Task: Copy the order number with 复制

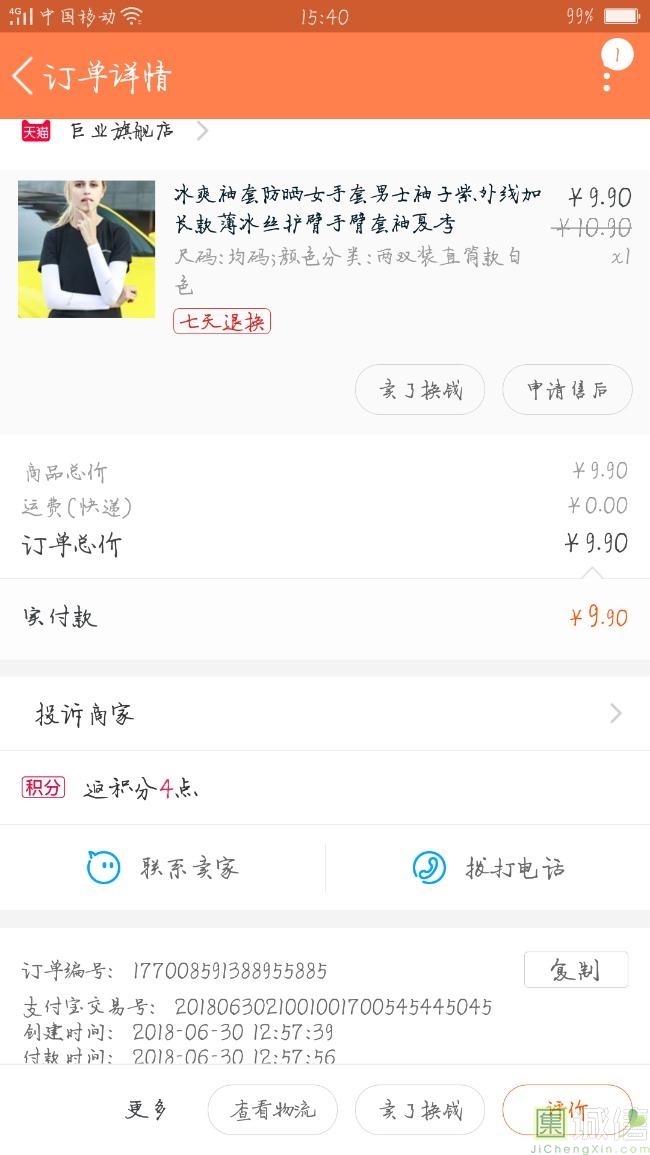Action: pos(576,969)
